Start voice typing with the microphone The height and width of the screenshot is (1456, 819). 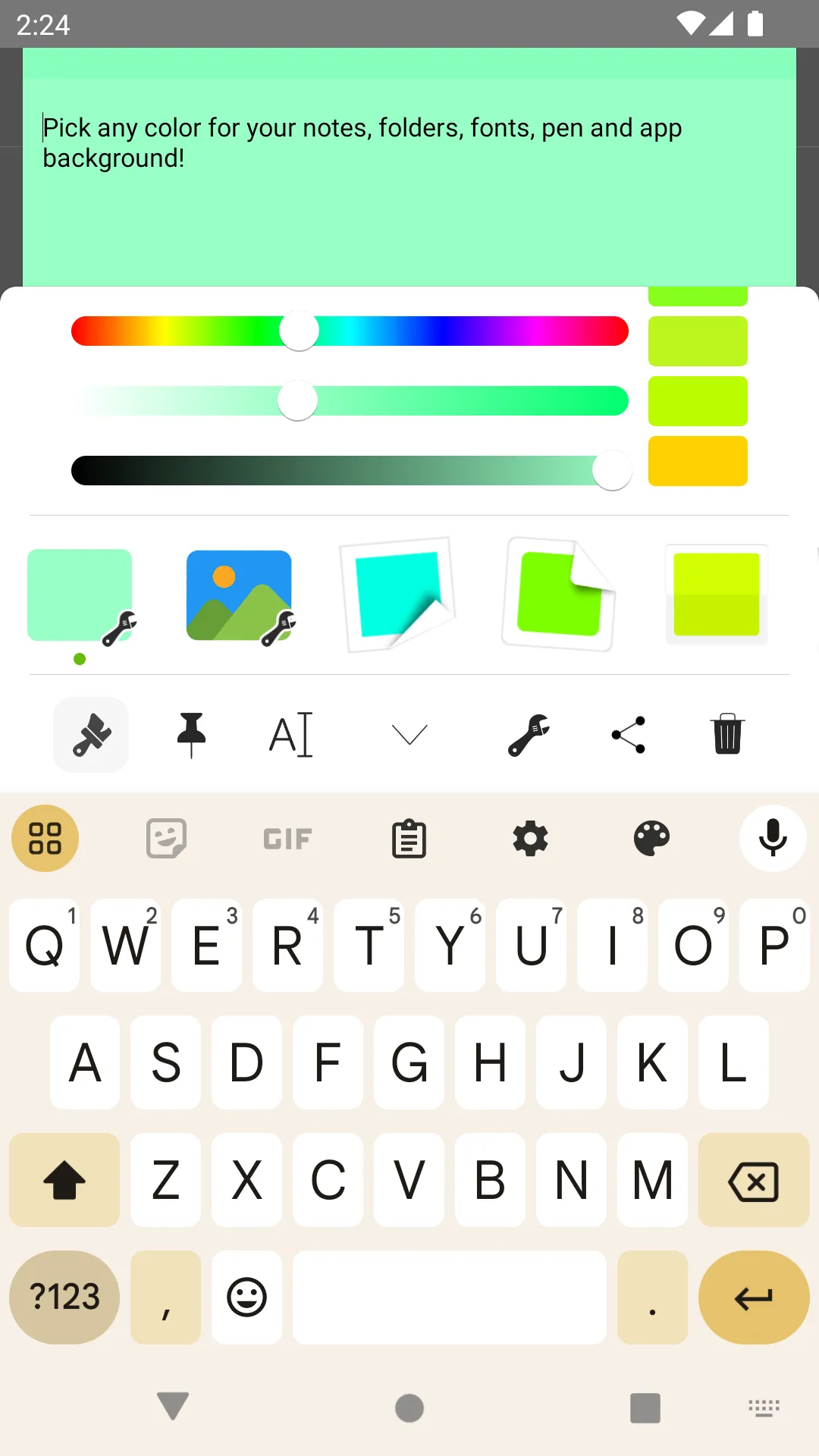pos(772,838)
